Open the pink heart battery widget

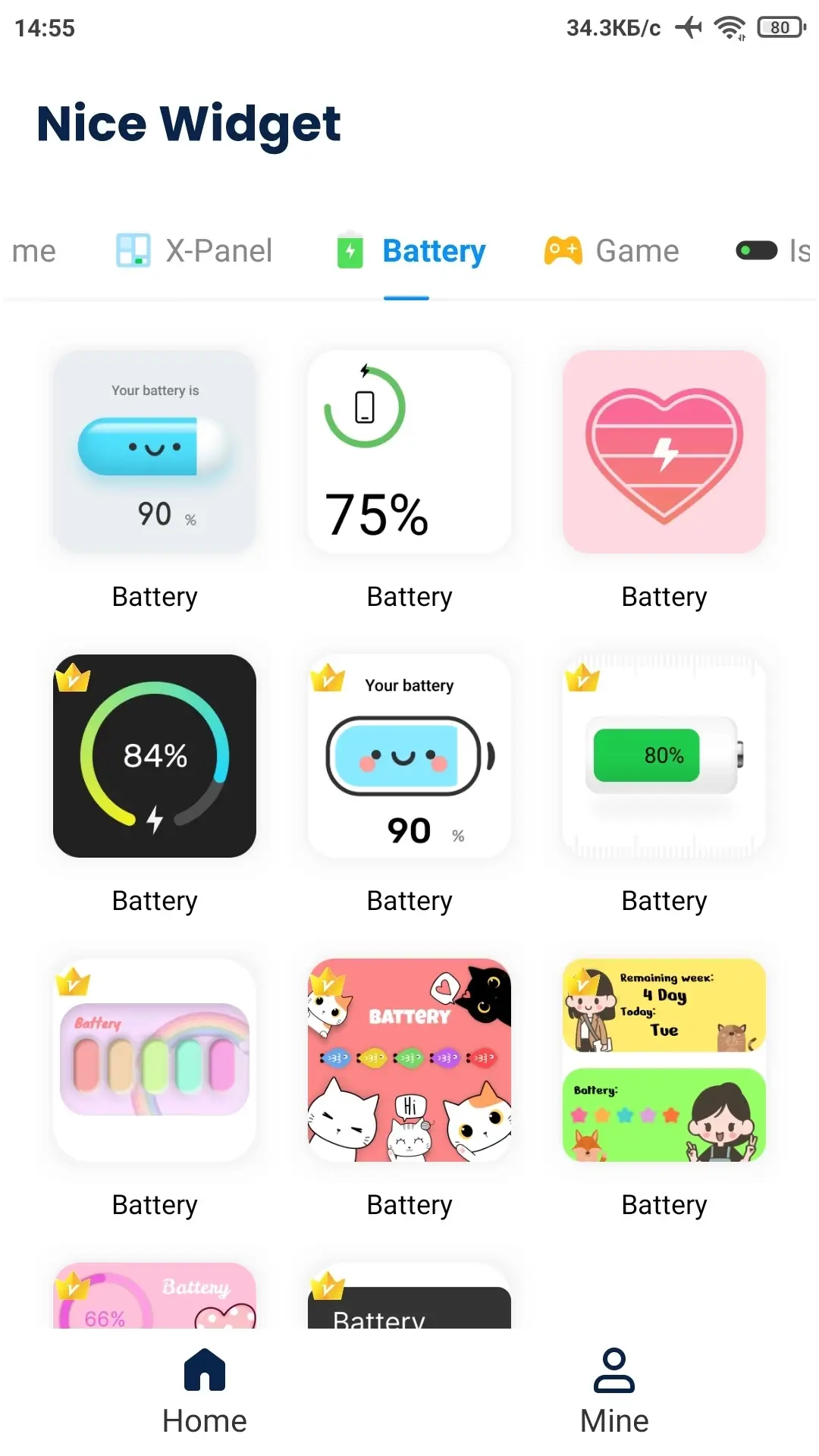click(664, 452)
